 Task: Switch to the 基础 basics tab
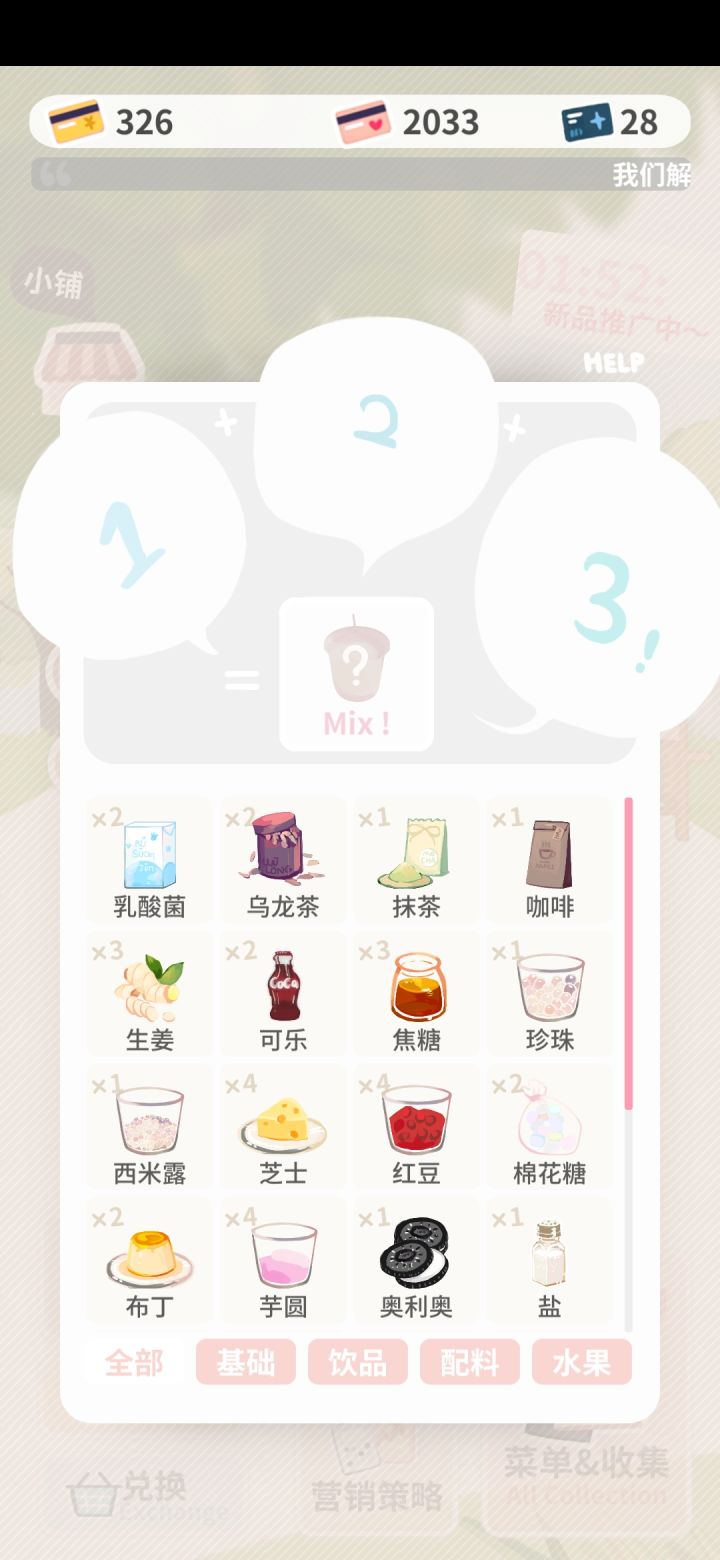[x=245, y=1362]
